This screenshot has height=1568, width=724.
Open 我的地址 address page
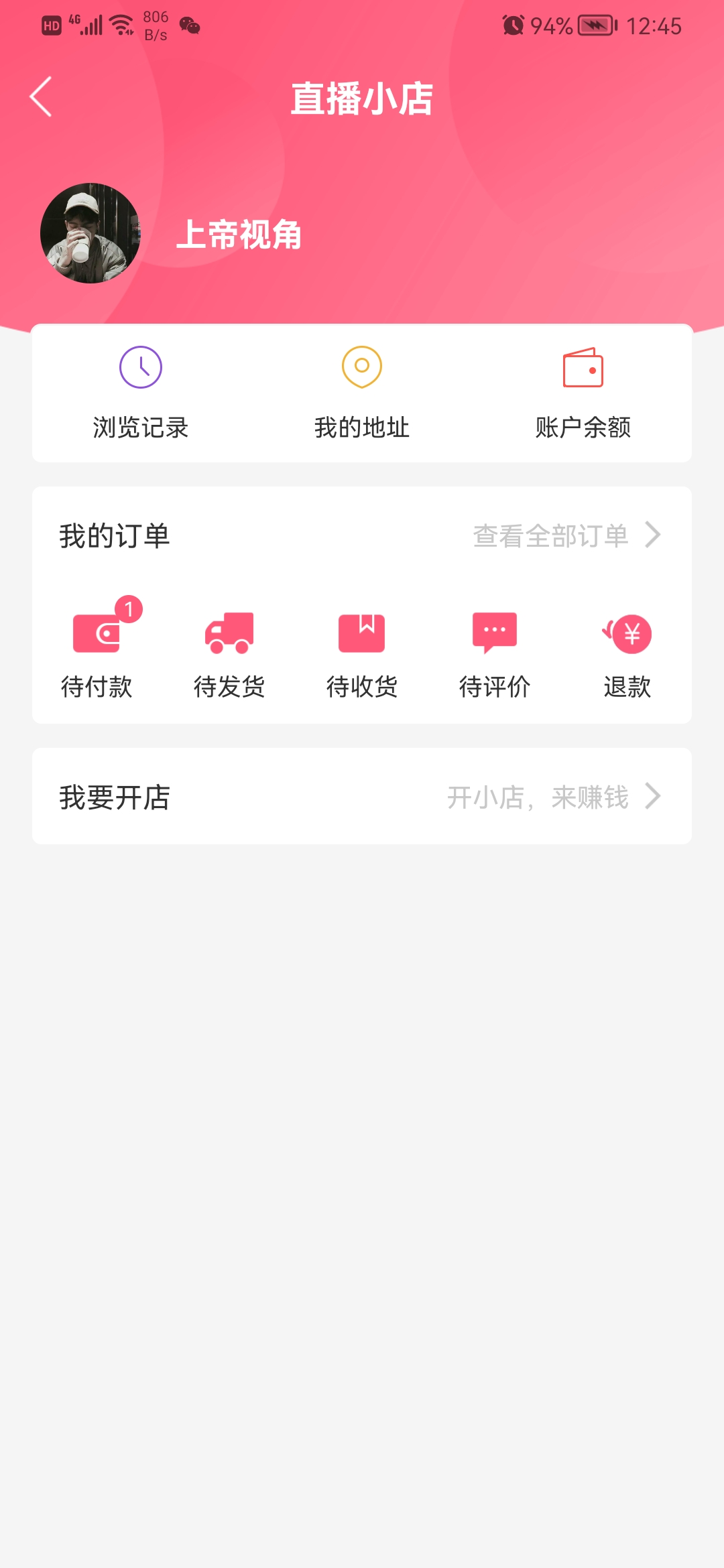(362, 393)
